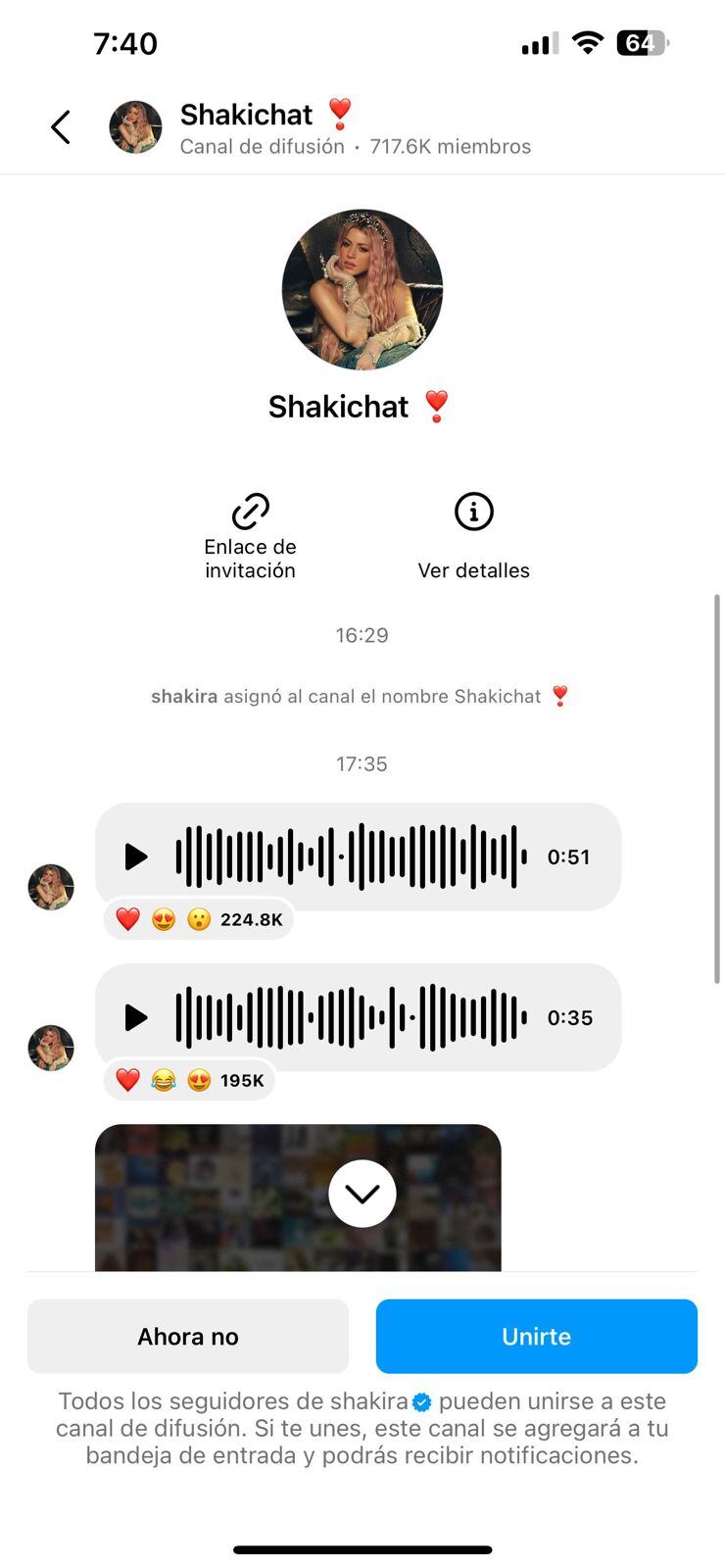Open the Enlace de invitación link icon
This screenshot has height=1568, width=725.
tap(251, 512)
